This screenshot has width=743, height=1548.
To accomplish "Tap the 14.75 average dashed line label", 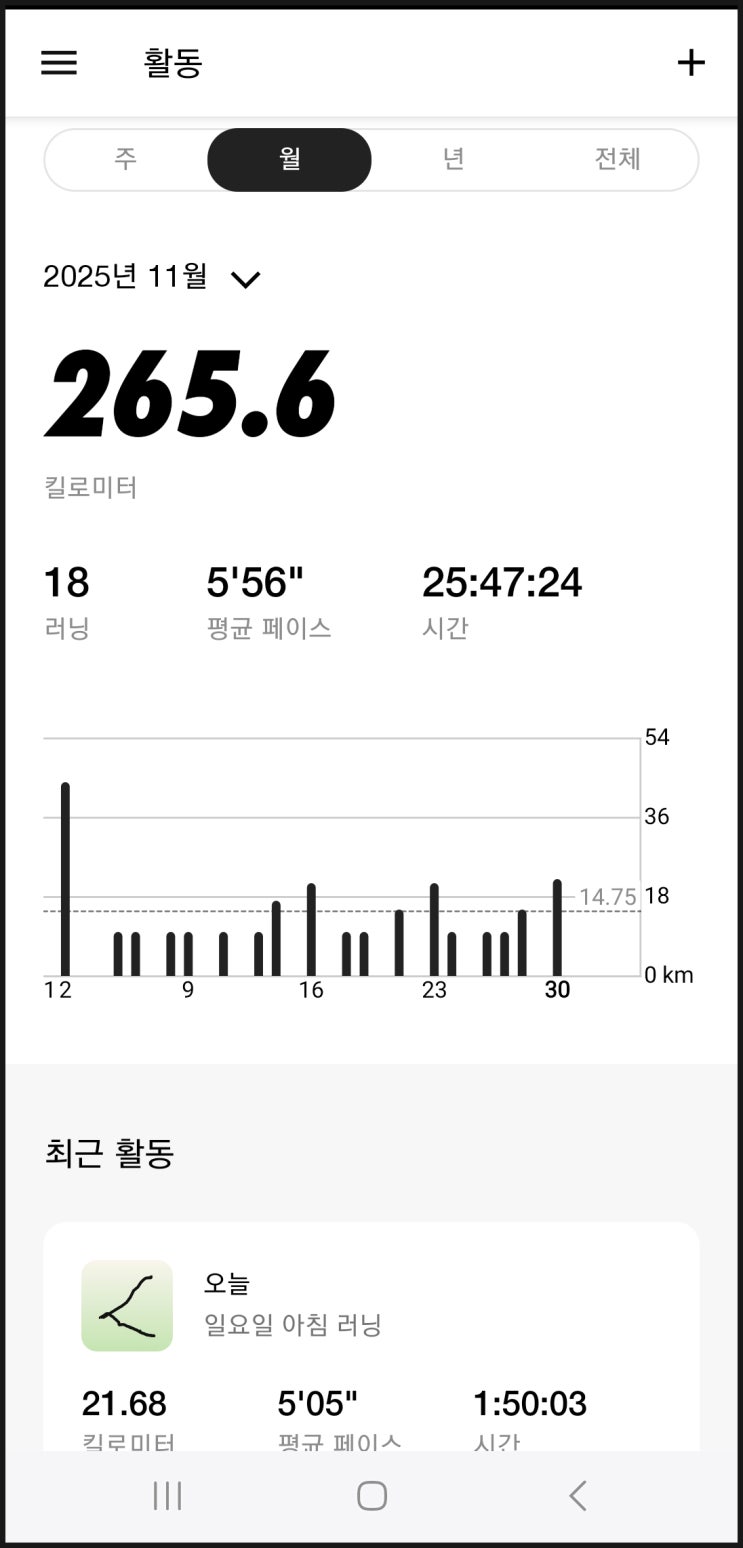I will point(610,895).
